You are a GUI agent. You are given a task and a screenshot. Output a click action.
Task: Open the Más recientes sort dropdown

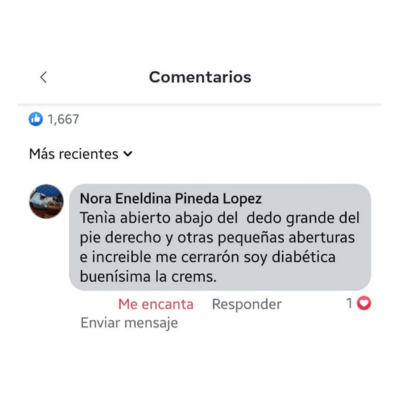pos(81,154)
